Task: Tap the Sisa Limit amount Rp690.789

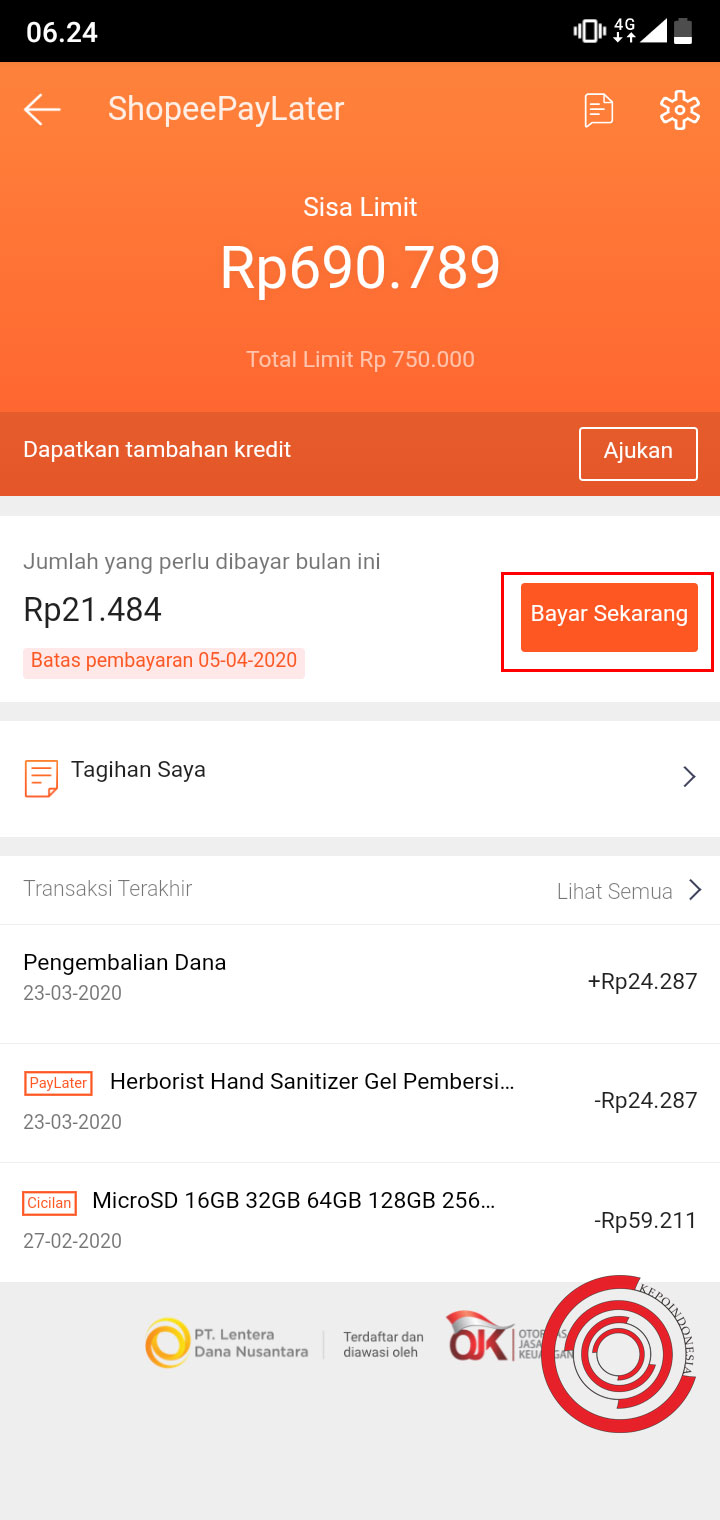Action: pos(360,265)
